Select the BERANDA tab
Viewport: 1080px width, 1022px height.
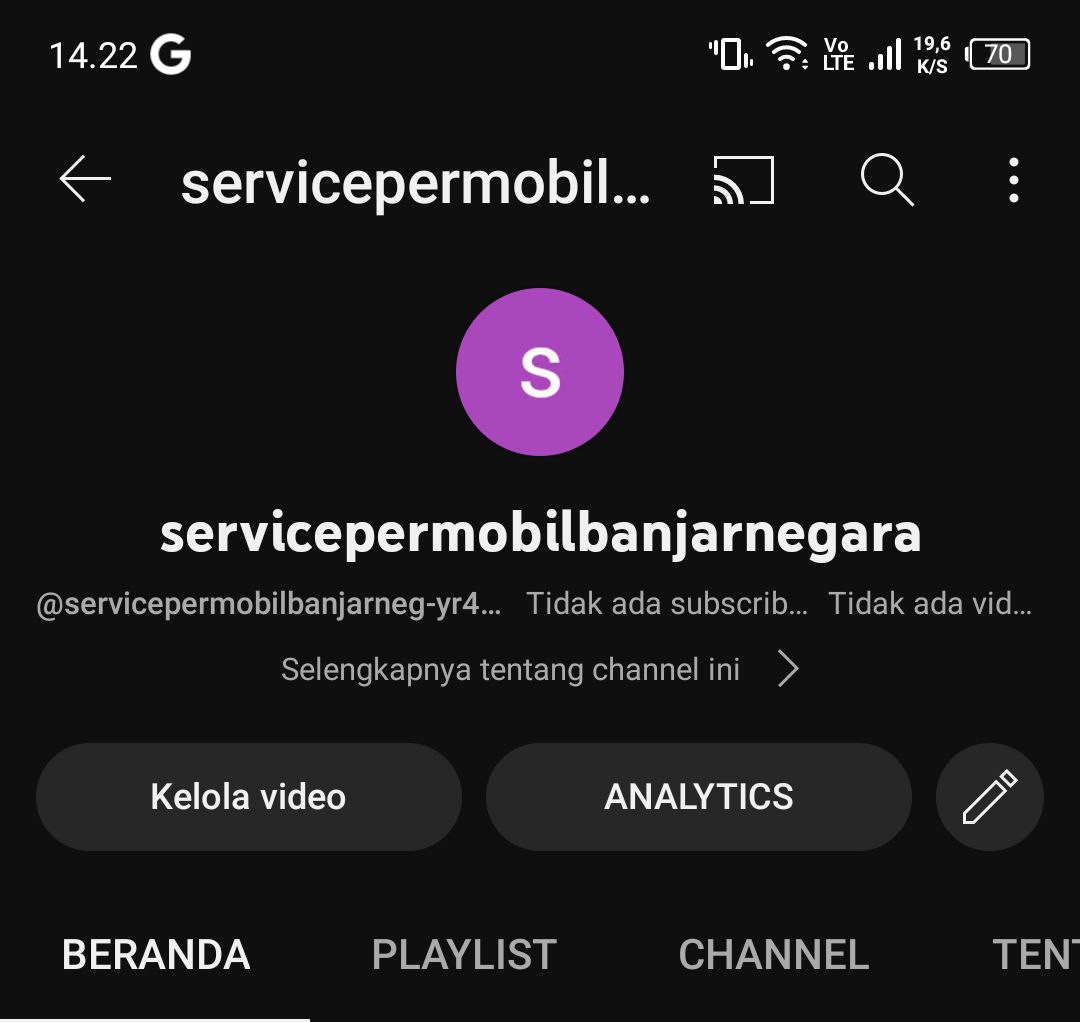(156, 955)
